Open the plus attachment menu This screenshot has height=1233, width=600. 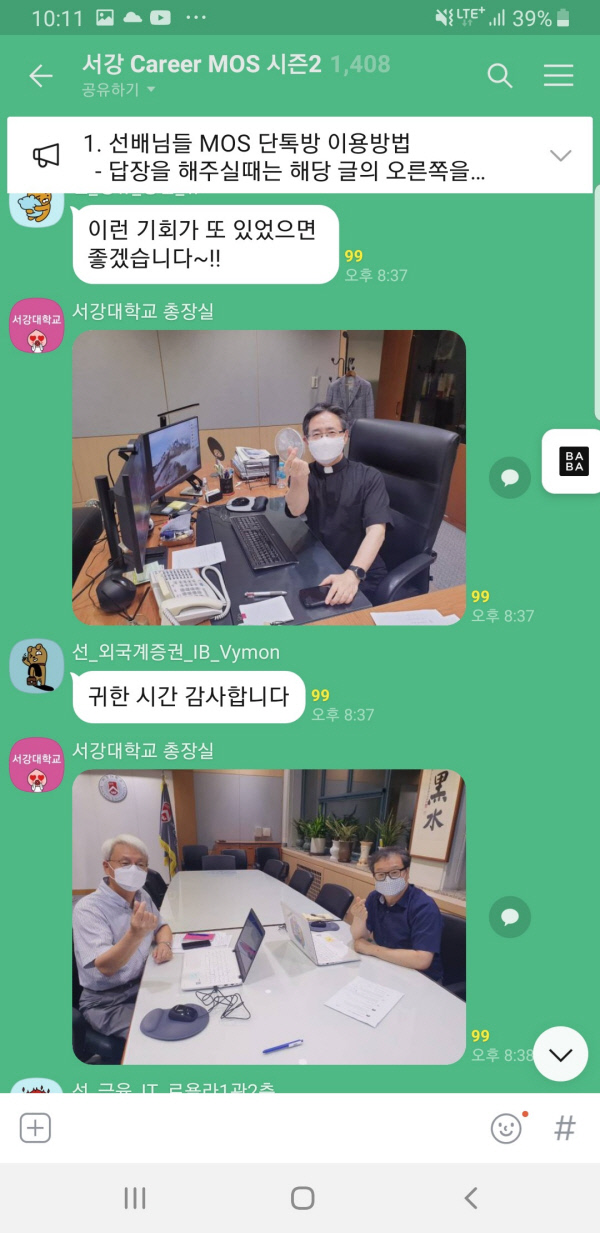(x=35, y=1128)
